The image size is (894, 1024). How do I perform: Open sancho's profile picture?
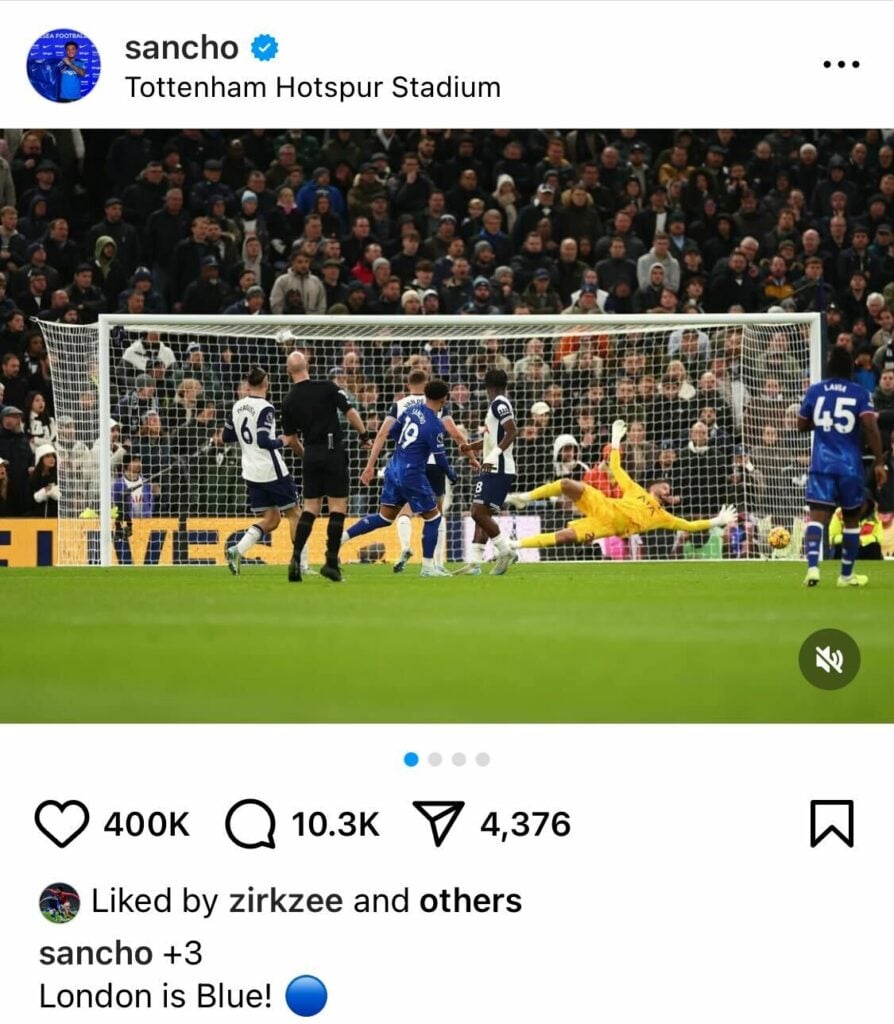63,65
